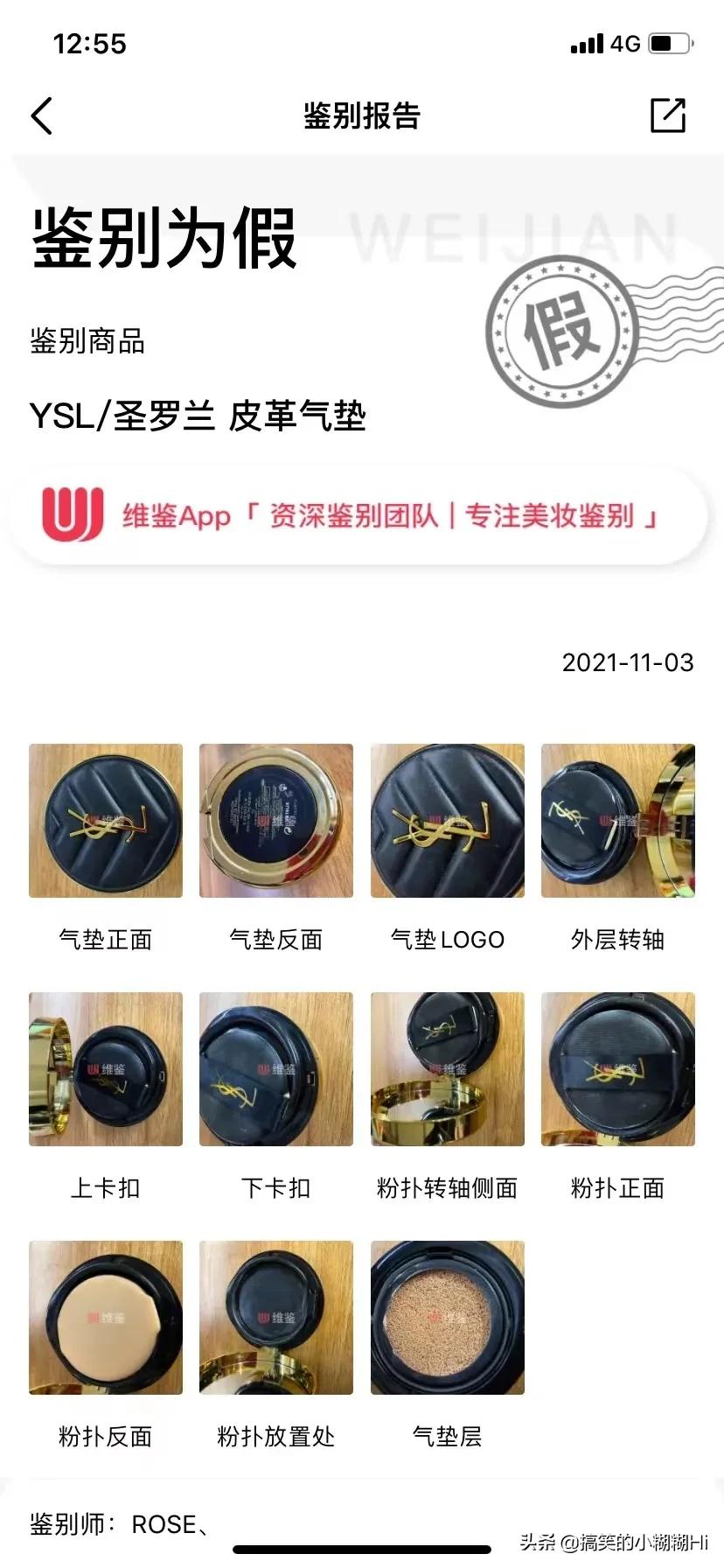Image resolution: width=724 pixels, height=1568 pixels.
Task: Open the 气垫LOGO photo
Action: pyautogui.click(x=446, y=818)
